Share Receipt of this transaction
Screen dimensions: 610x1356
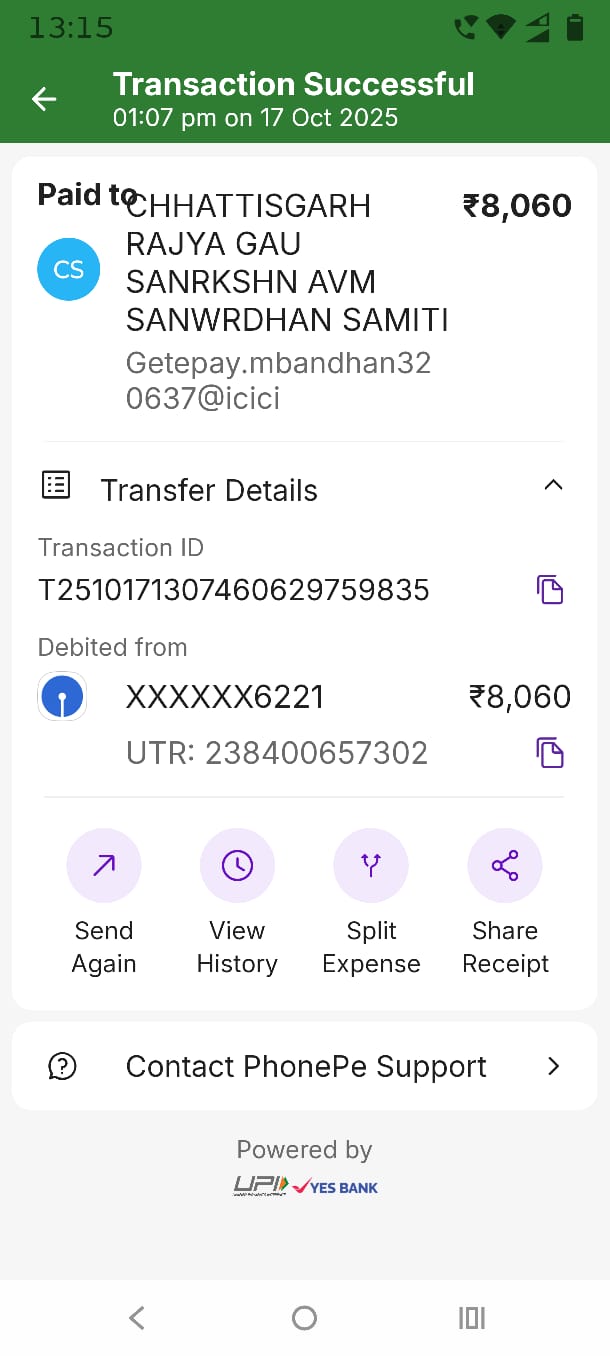pyautogui.click(x=505, y=866)
